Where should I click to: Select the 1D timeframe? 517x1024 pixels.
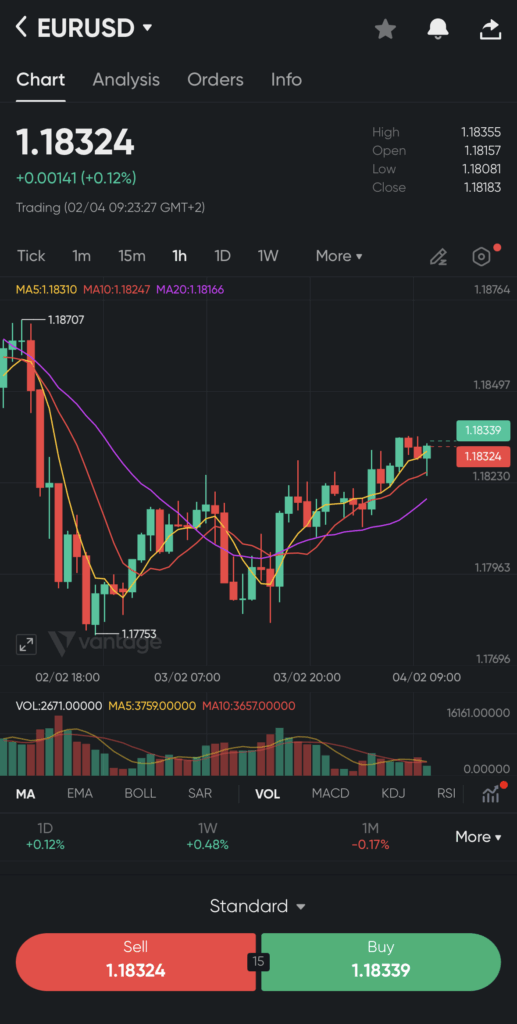point(223,256)
